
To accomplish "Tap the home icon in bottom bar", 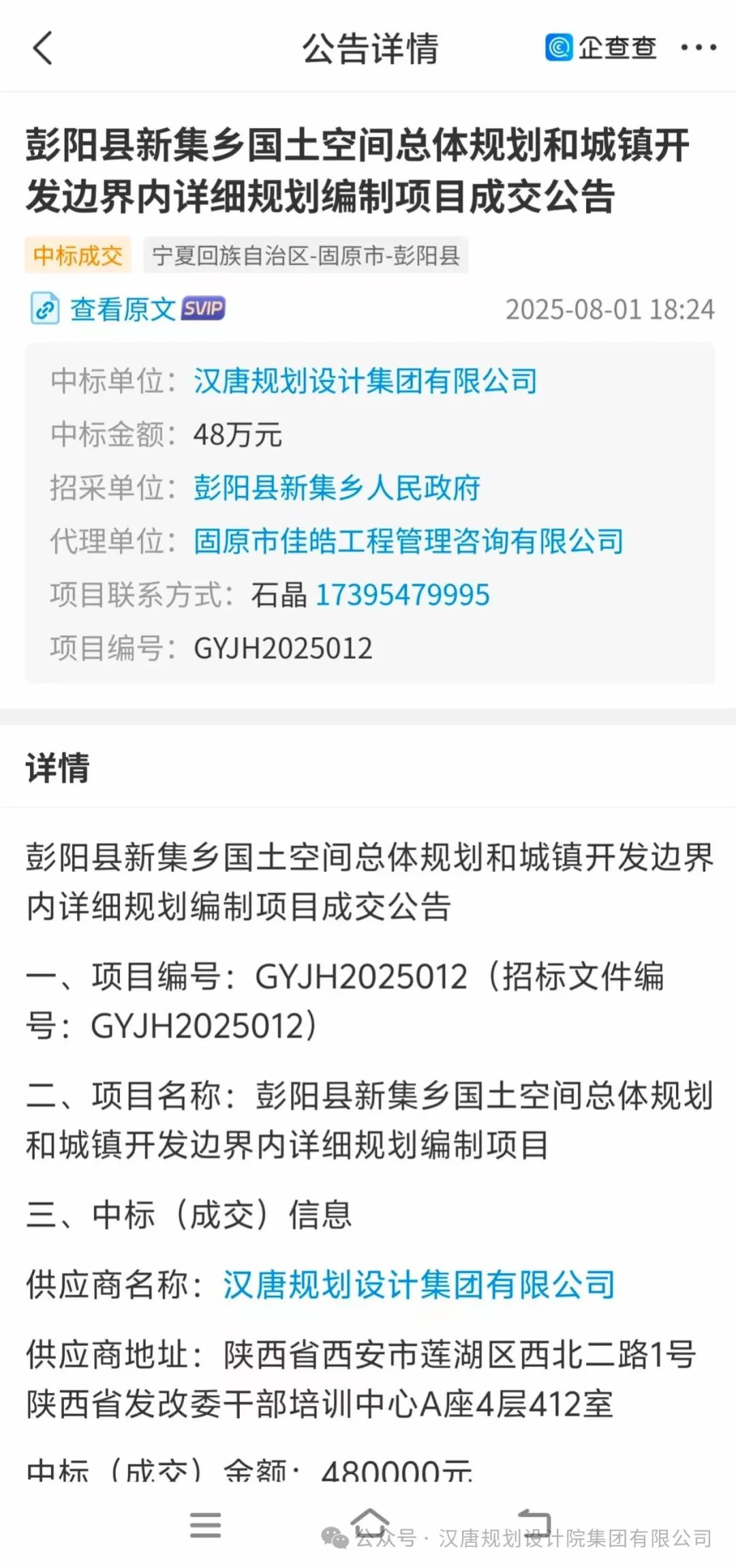I will tap(368, 1522).
